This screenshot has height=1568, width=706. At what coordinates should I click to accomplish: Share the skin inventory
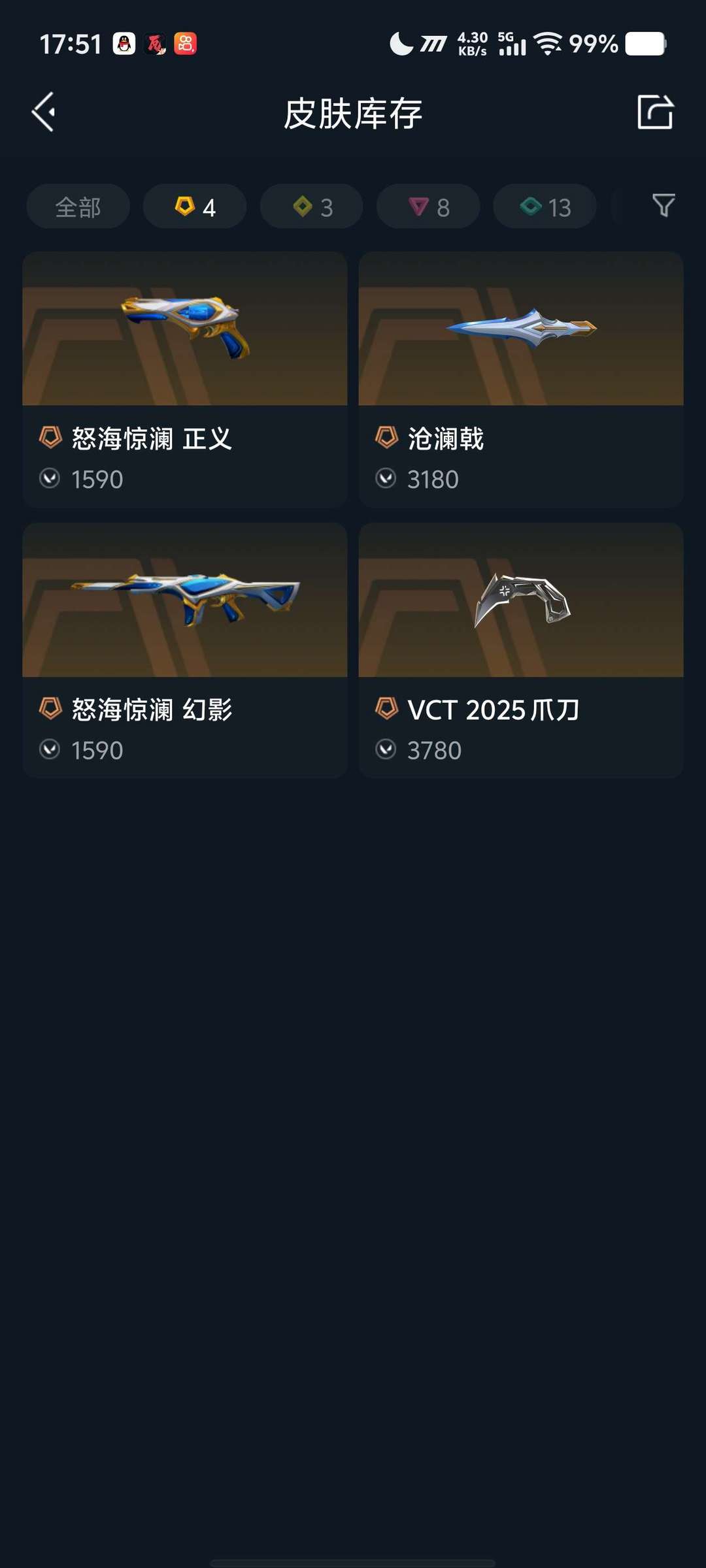point(655,112)
